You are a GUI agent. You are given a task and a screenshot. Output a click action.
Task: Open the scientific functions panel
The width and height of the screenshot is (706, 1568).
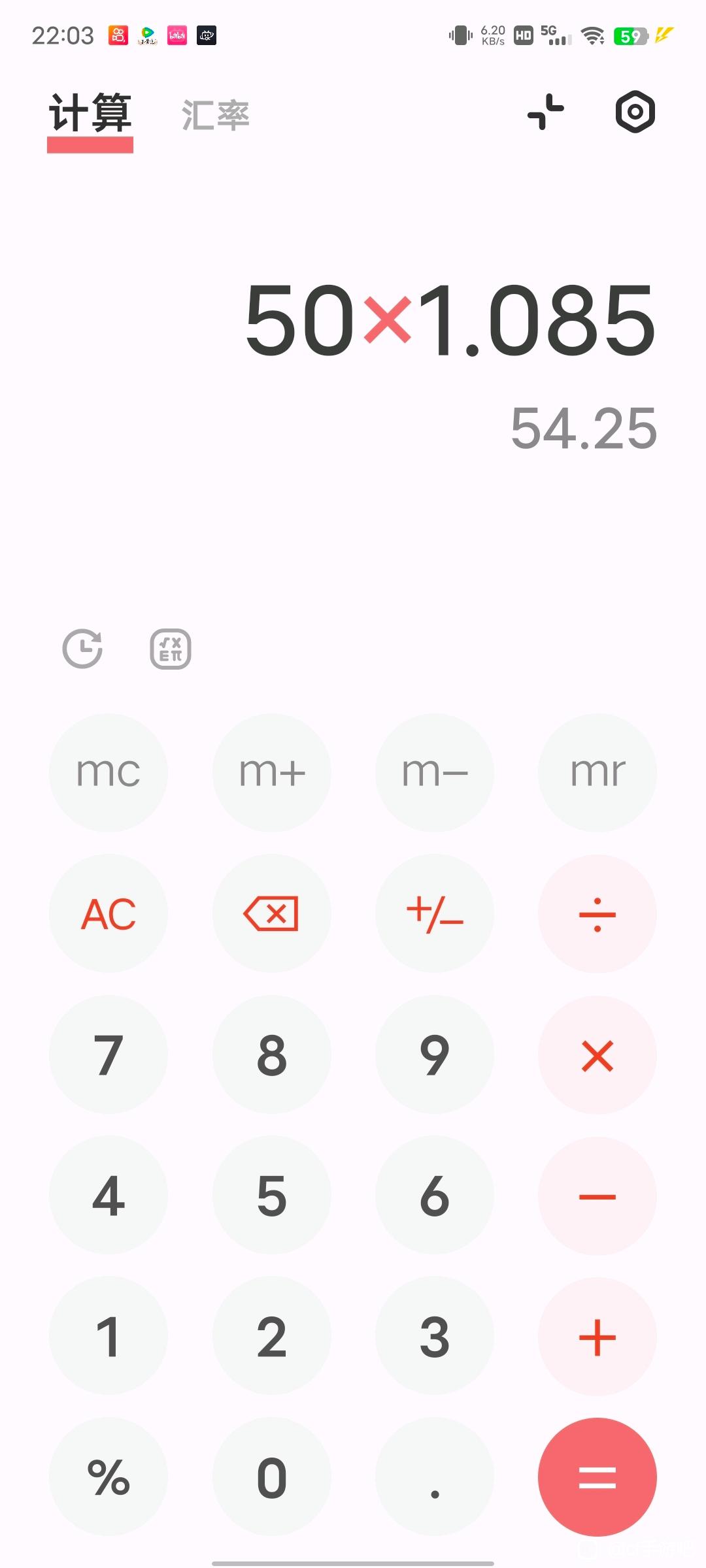pos(171,649)
